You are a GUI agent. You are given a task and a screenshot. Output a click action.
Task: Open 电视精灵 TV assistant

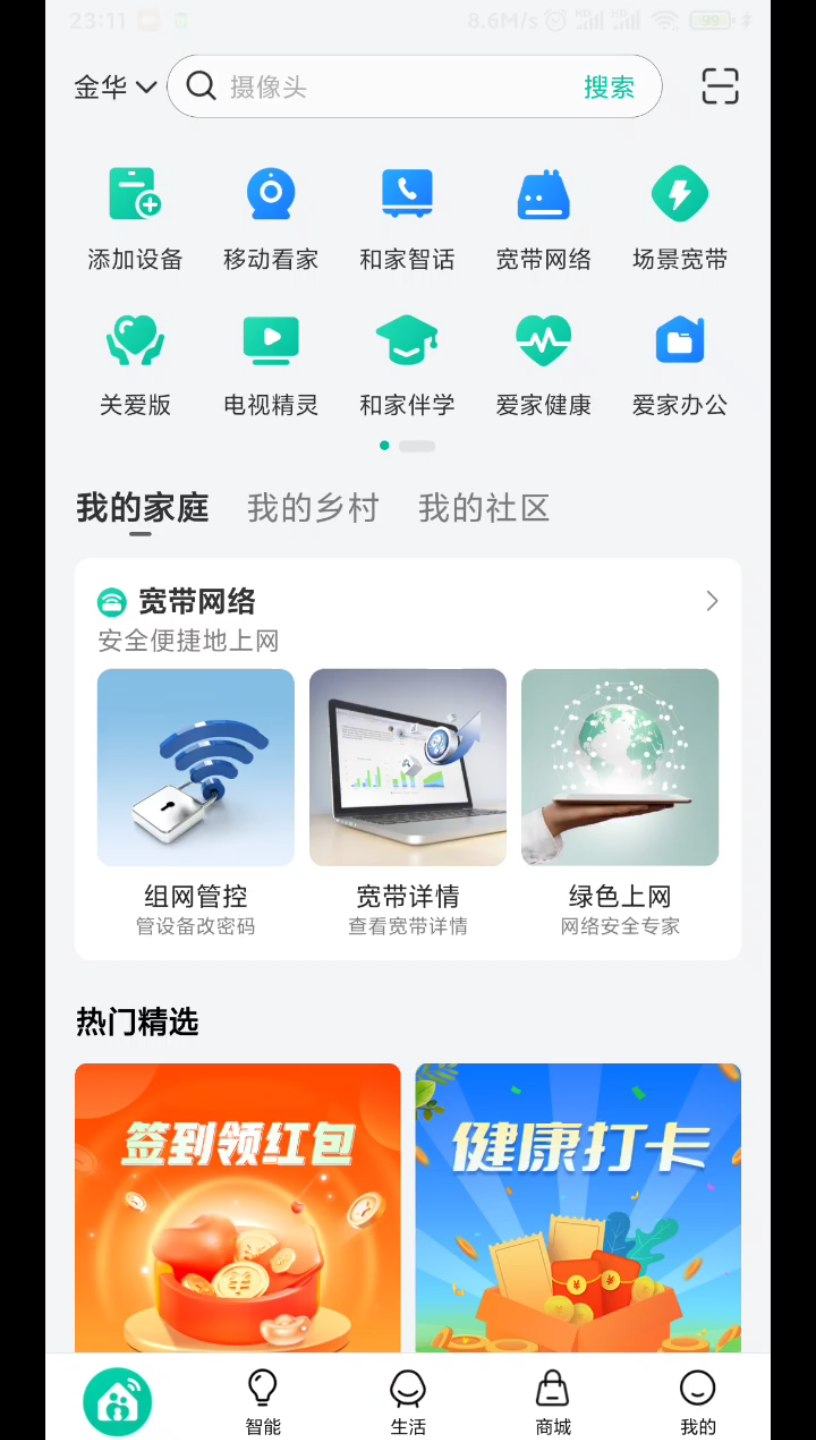pyautogui.click(x=271, y=362)
